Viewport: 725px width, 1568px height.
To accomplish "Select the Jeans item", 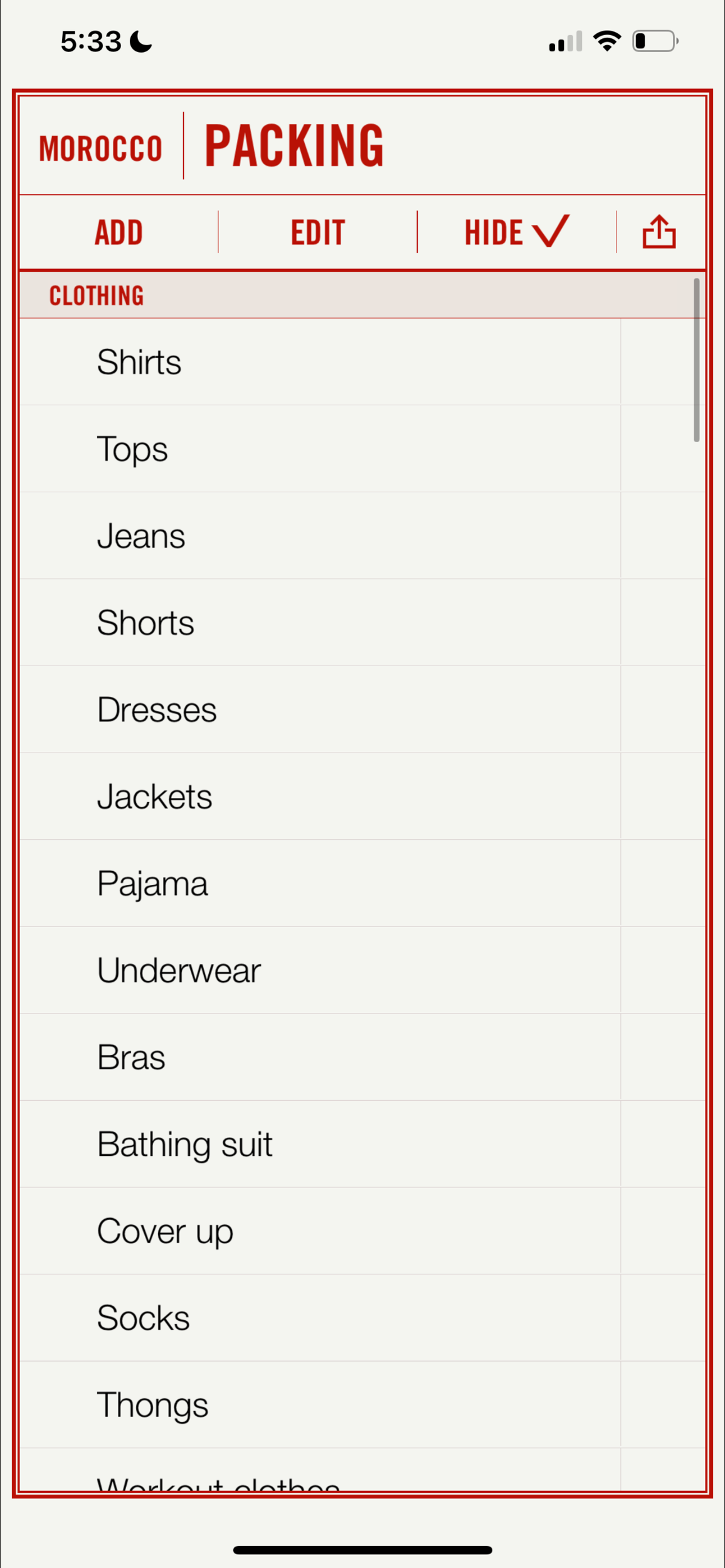I will pyautogui.click(x=141, y=536).
